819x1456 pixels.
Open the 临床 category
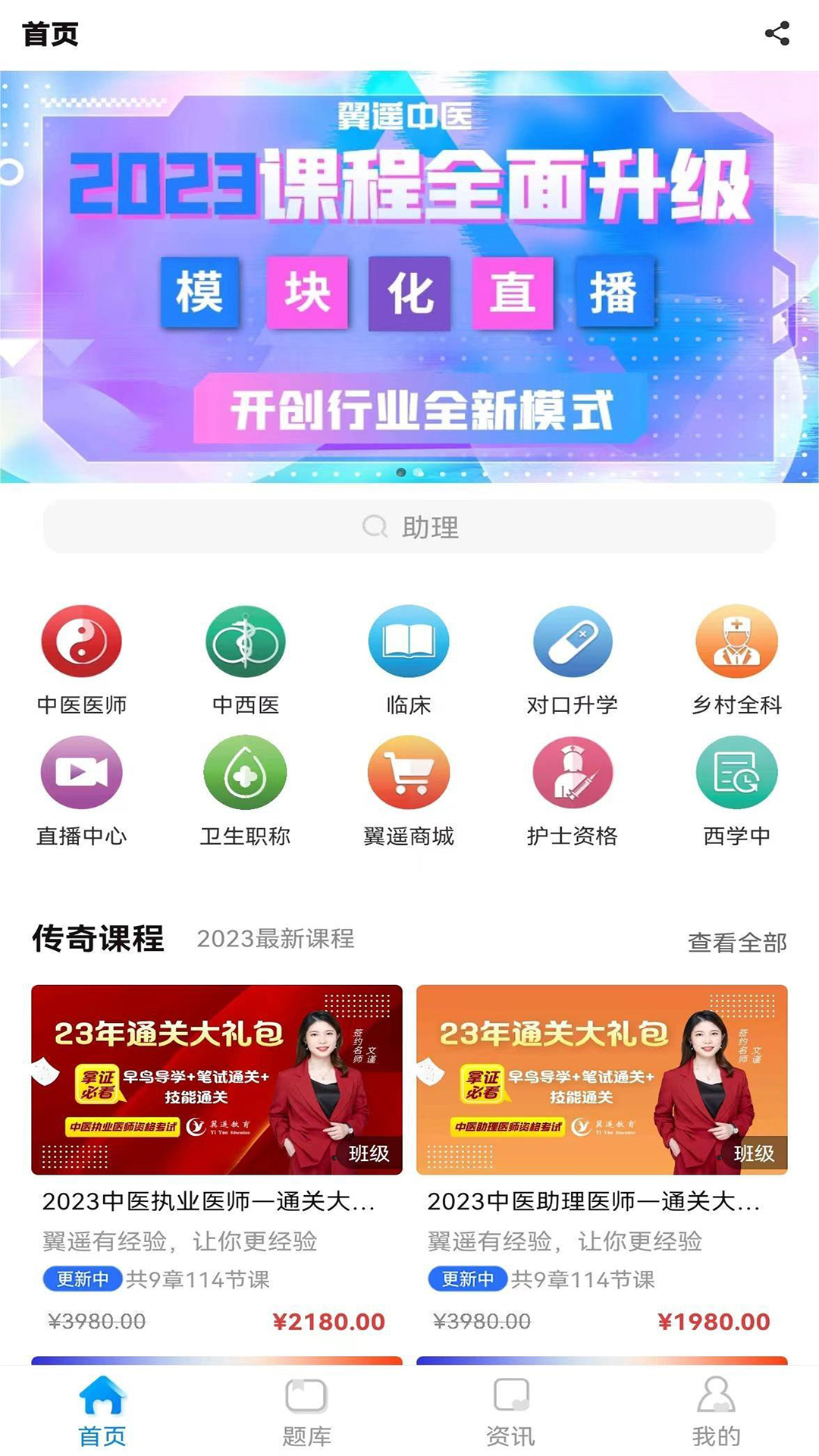pos(409,660)
